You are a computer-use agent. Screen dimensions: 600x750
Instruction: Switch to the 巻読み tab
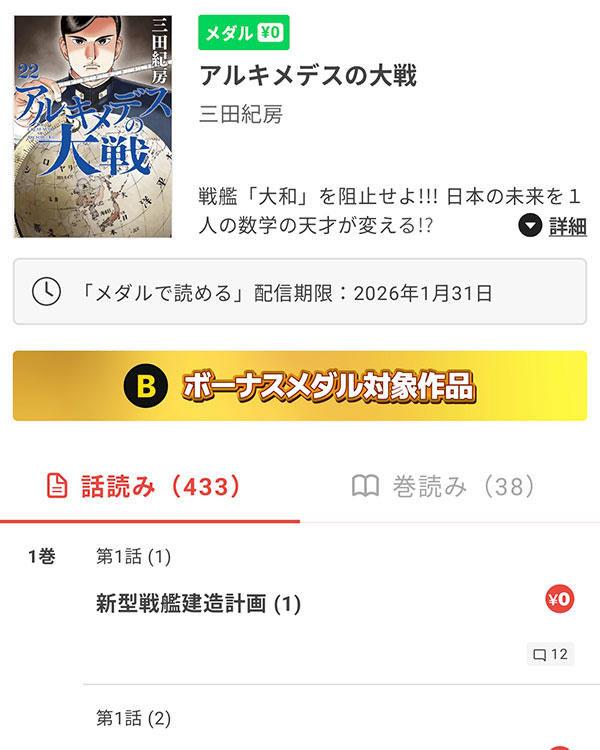click(444, 487)
